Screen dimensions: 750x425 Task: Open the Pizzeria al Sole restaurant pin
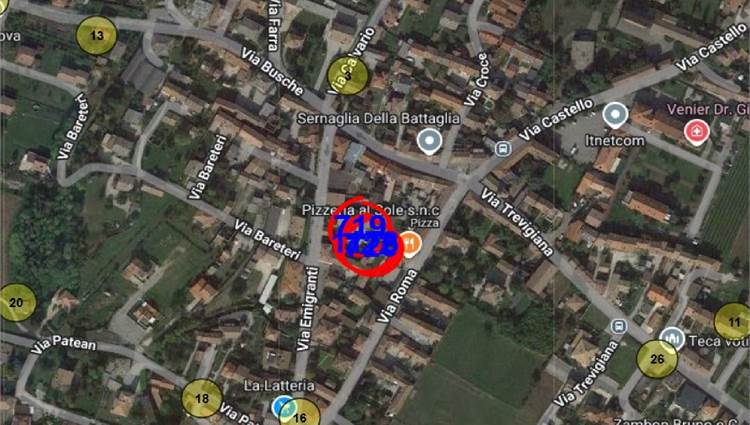click(410, 243)
